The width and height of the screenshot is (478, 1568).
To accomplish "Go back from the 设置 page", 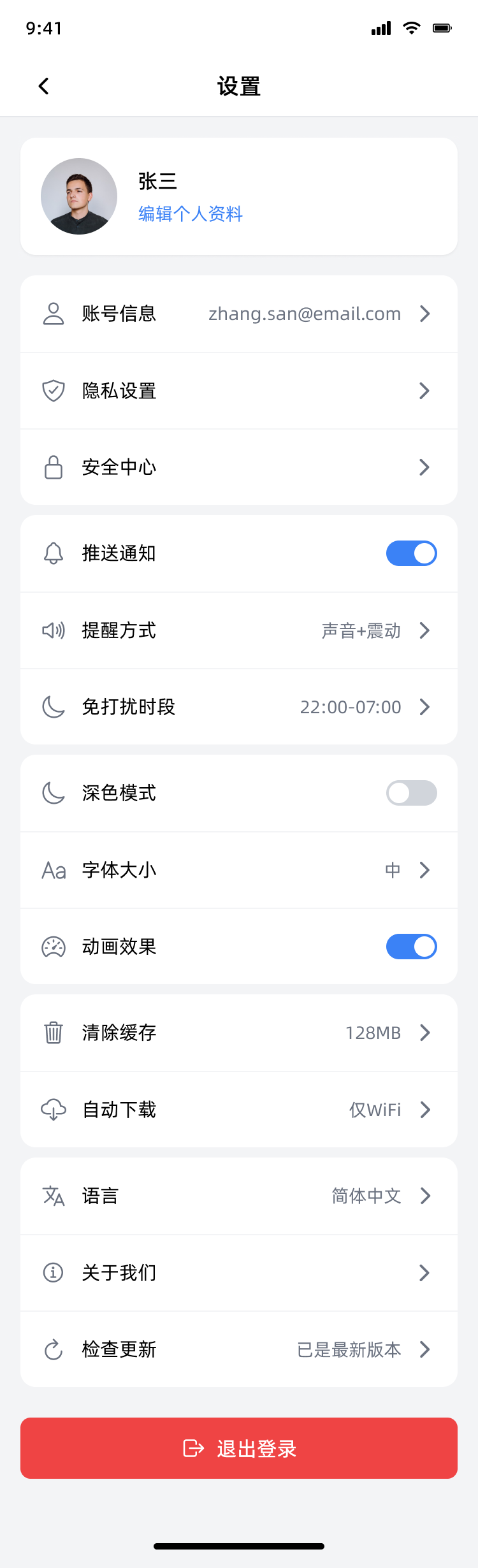I will coord(43,86).
